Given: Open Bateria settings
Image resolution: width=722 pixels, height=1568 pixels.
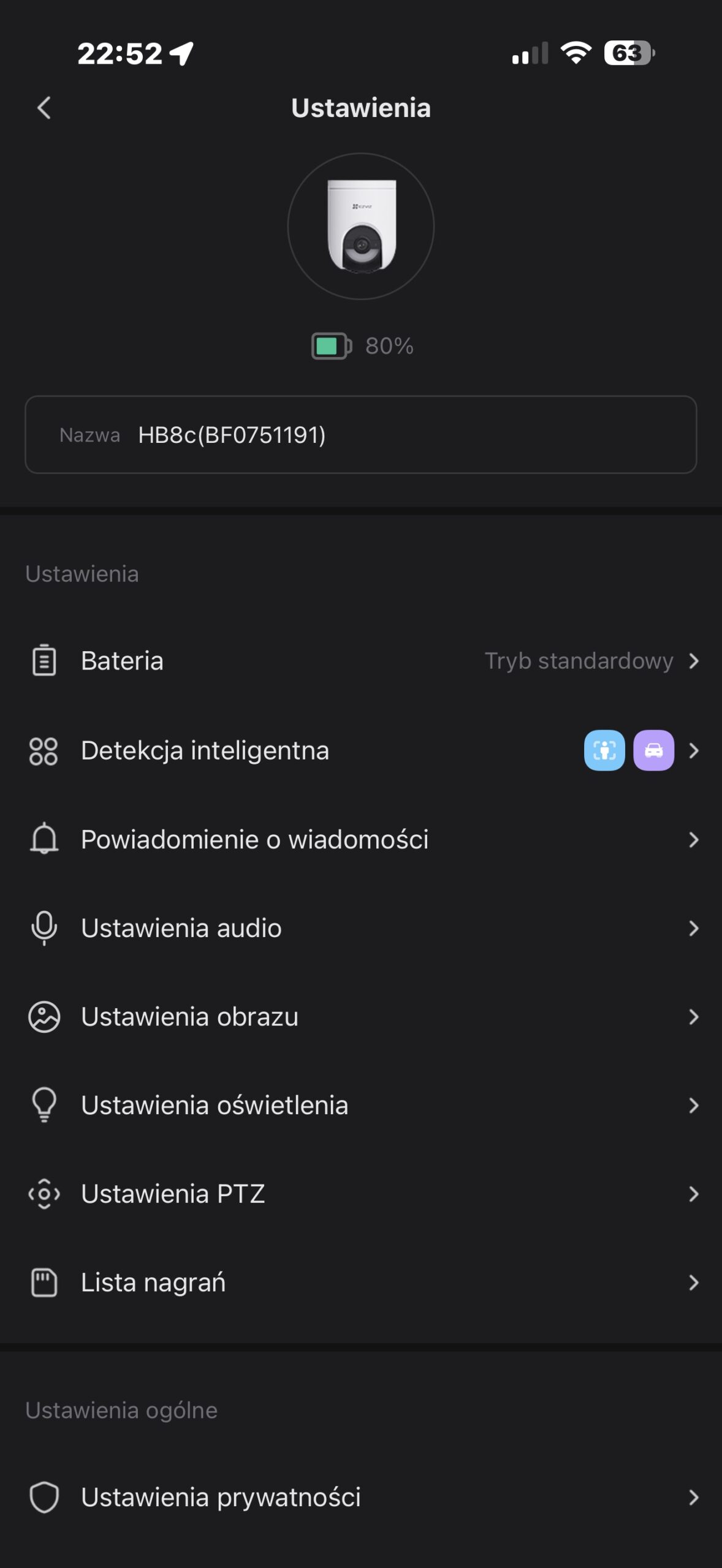Looking at the screenshot, I should [360, 661].
